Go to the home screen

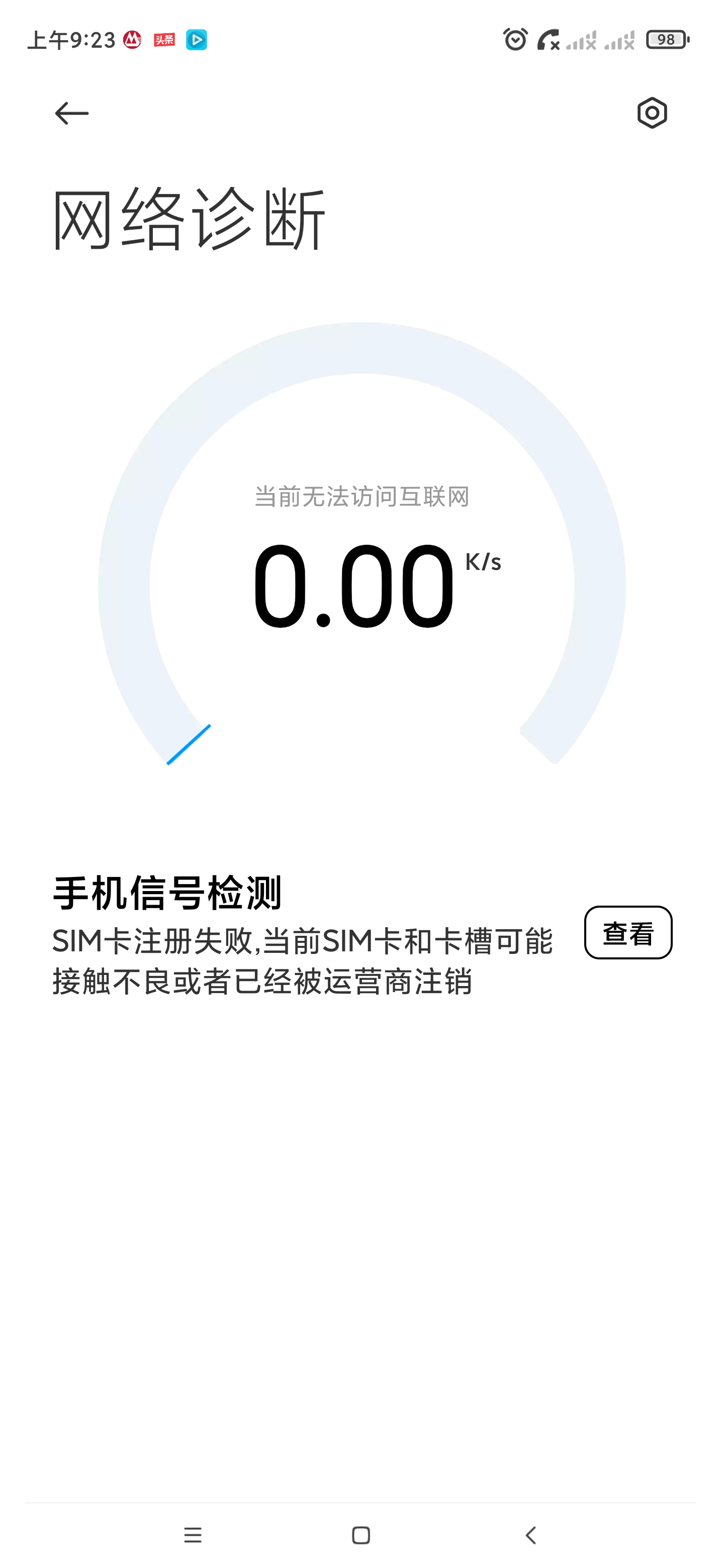point(361,1534)
